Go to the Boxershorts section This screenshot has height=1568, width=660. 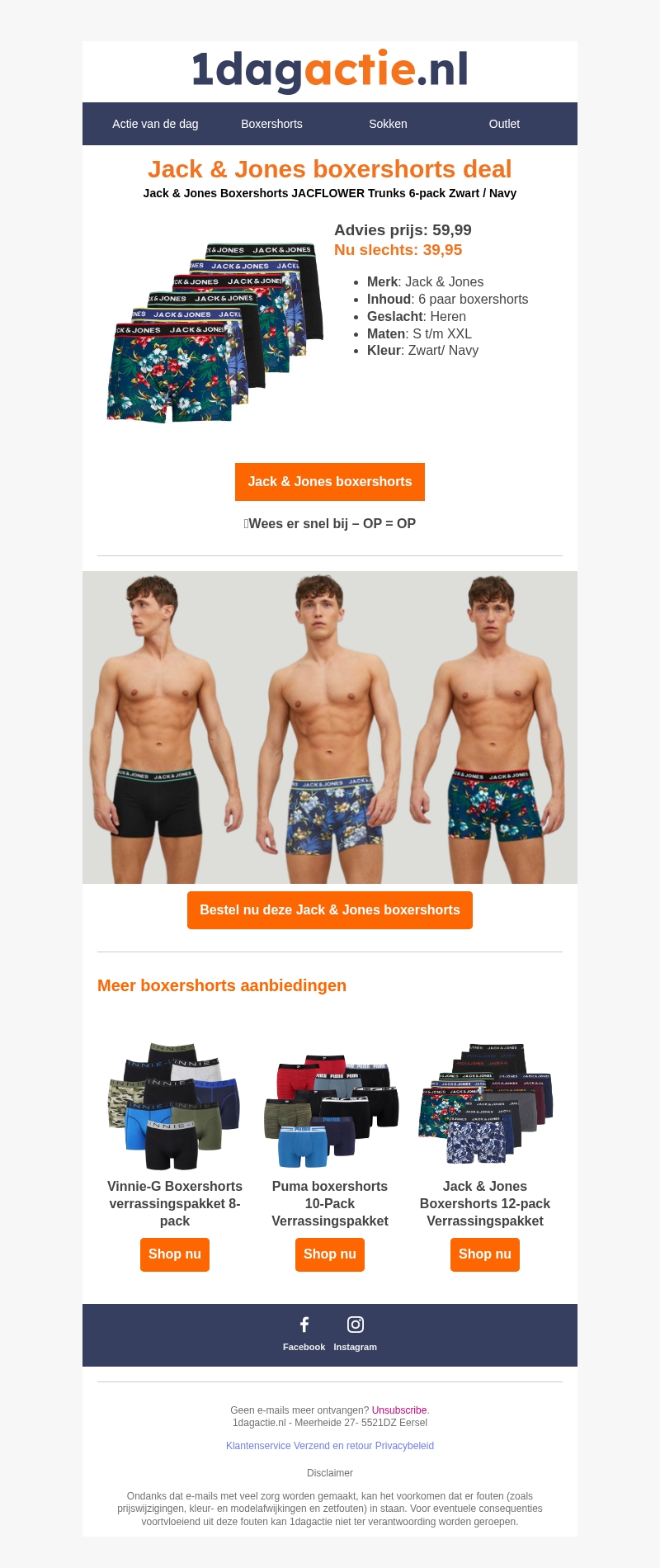[x=271, y=124]
